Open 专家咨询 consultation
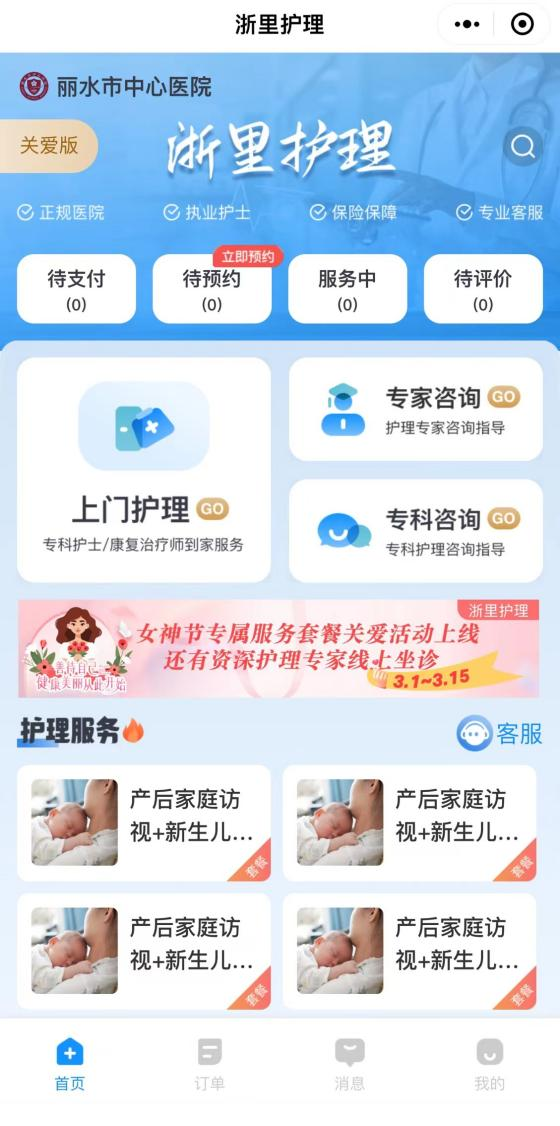This screenshot has width=560, height=1126. (416, 409)
